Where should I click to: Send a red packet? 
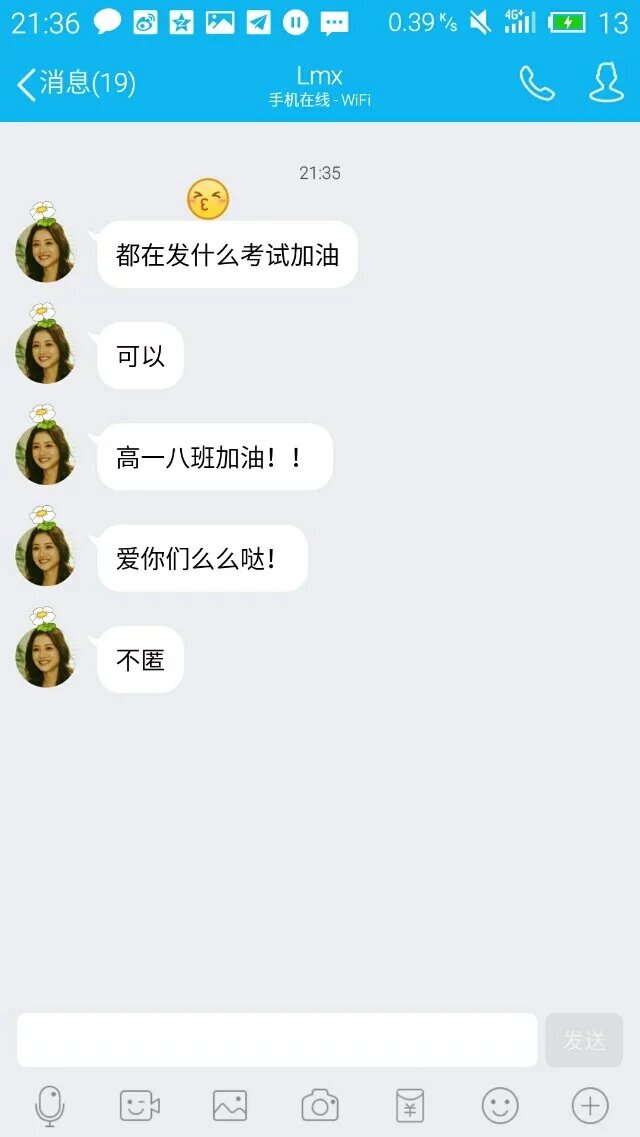coord(410,1105)
